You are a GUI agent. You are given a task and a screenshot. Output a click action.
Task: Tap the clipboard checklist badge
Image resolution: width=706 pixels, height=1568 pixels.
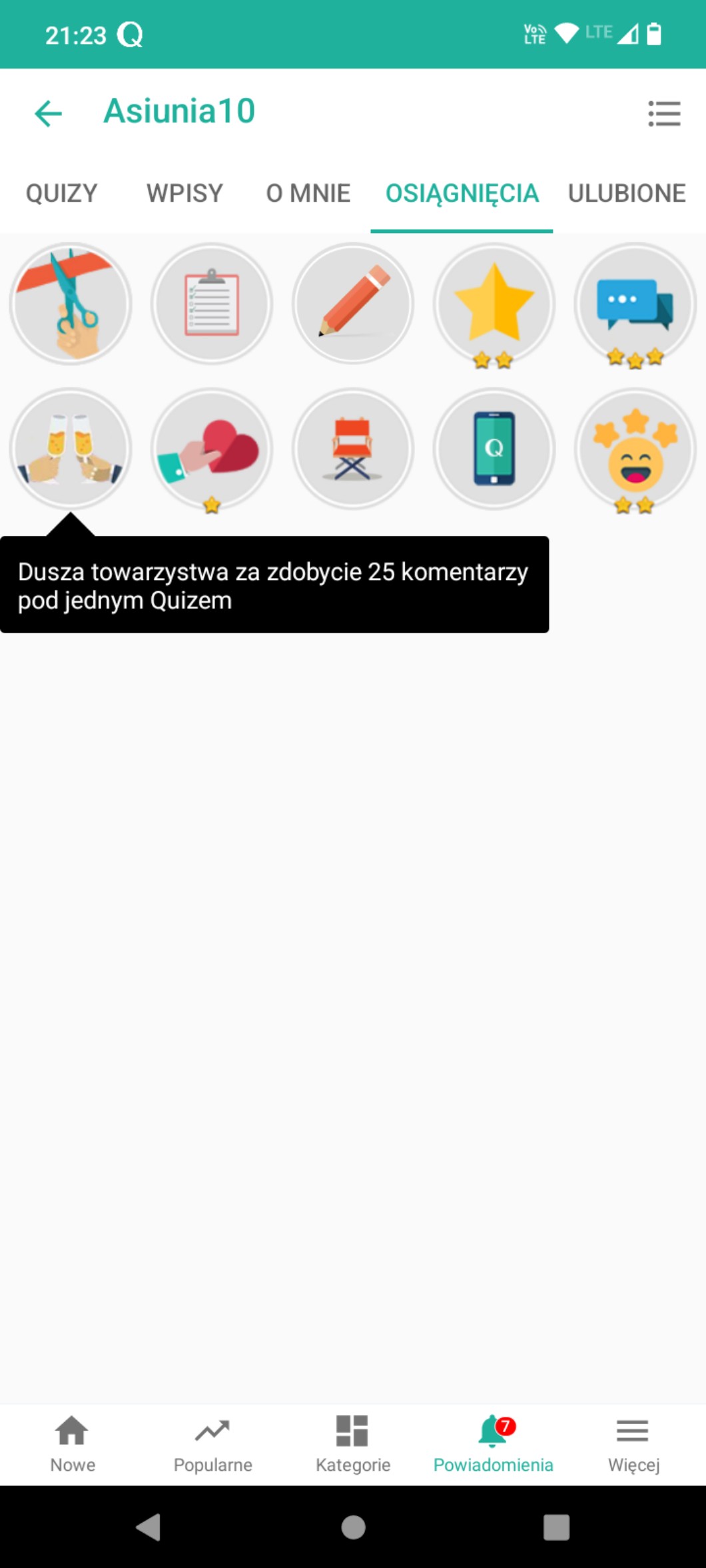point(212,304)
